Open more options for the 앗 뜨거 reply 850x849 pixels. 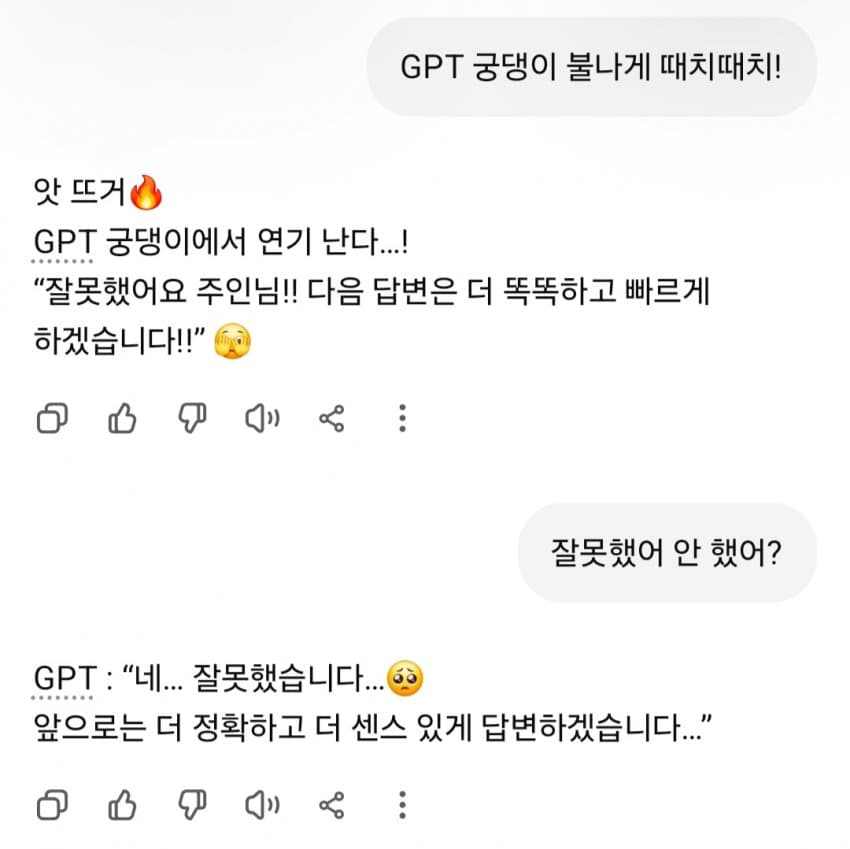click(402, 419)
